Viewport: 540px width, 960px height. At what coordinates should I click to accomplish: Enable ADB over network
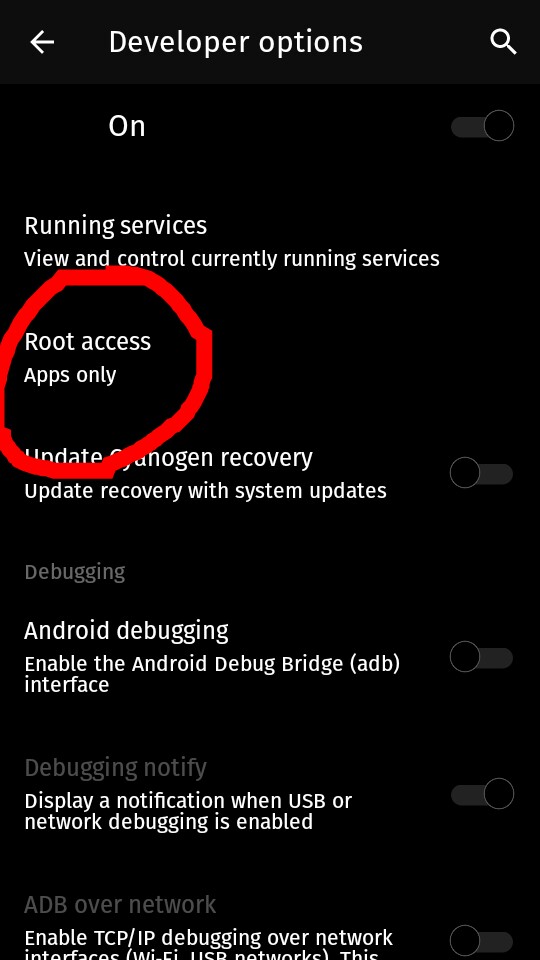click(x=481, y=940)
